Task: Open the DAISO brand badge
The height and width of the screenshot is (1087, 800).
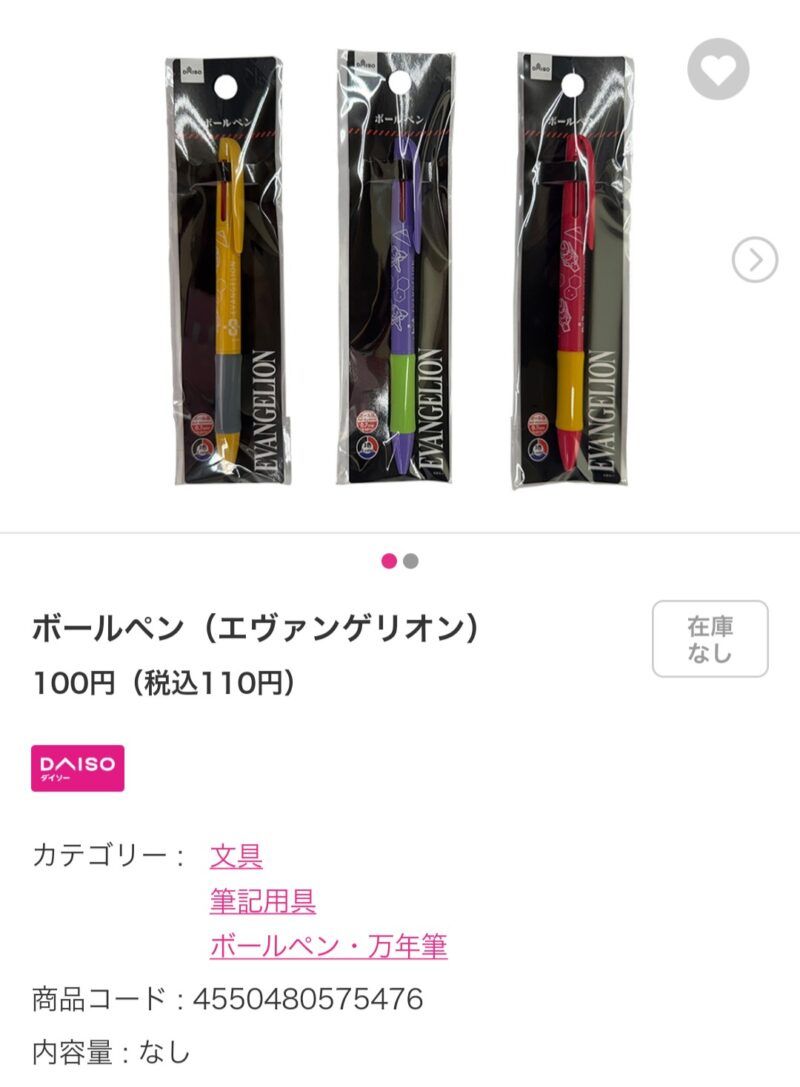Action: coord(78,767)
